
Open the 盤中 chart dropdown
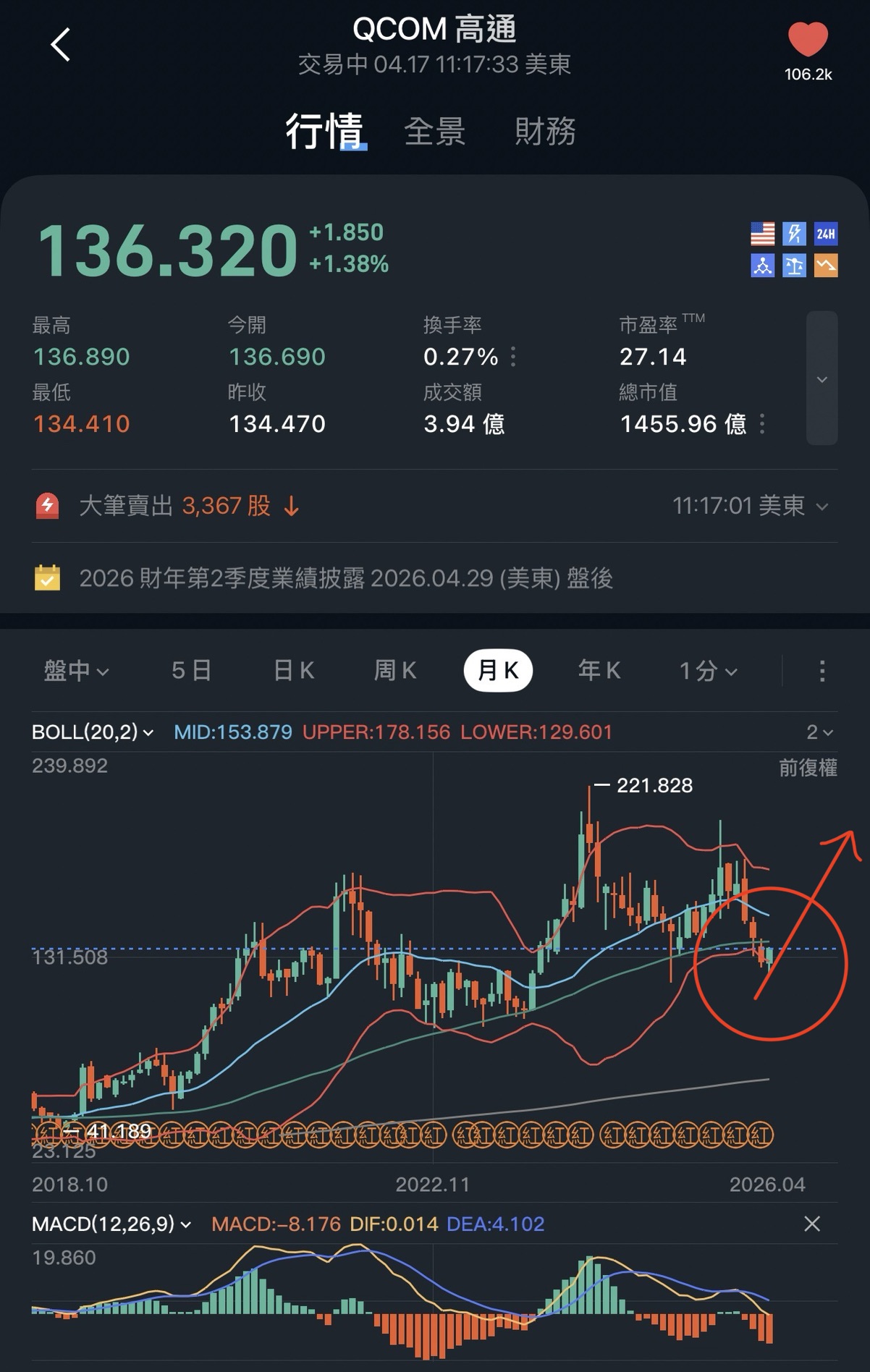[76, 671]
